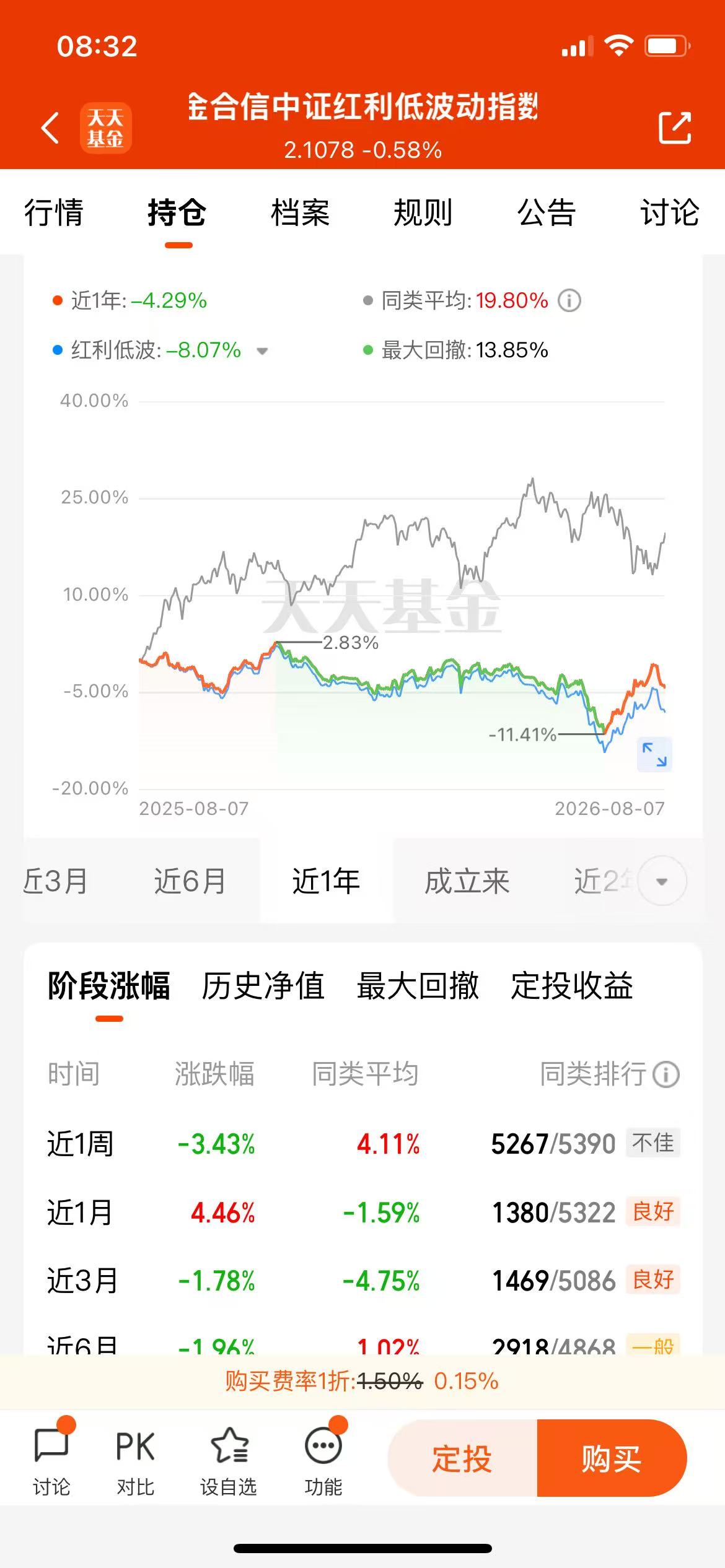Switch to the 行情 tab
The width and height of the screenshot is (725, 1568).
pyautogui.click(x=54, y=212)
